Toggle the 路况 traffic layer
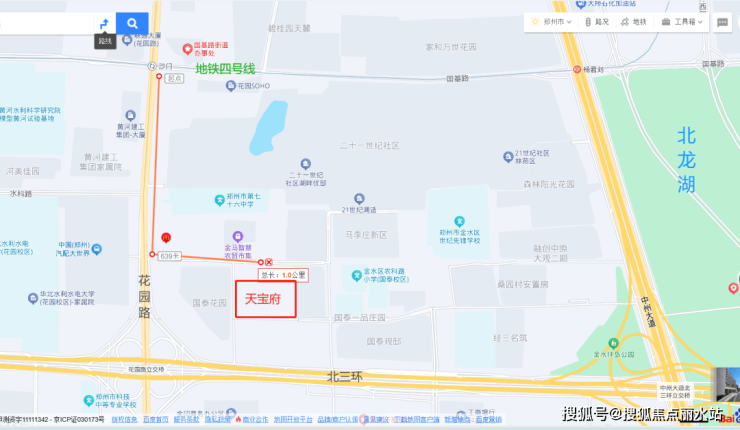Viewport: 740px width, 430px height. pos(596,21)
